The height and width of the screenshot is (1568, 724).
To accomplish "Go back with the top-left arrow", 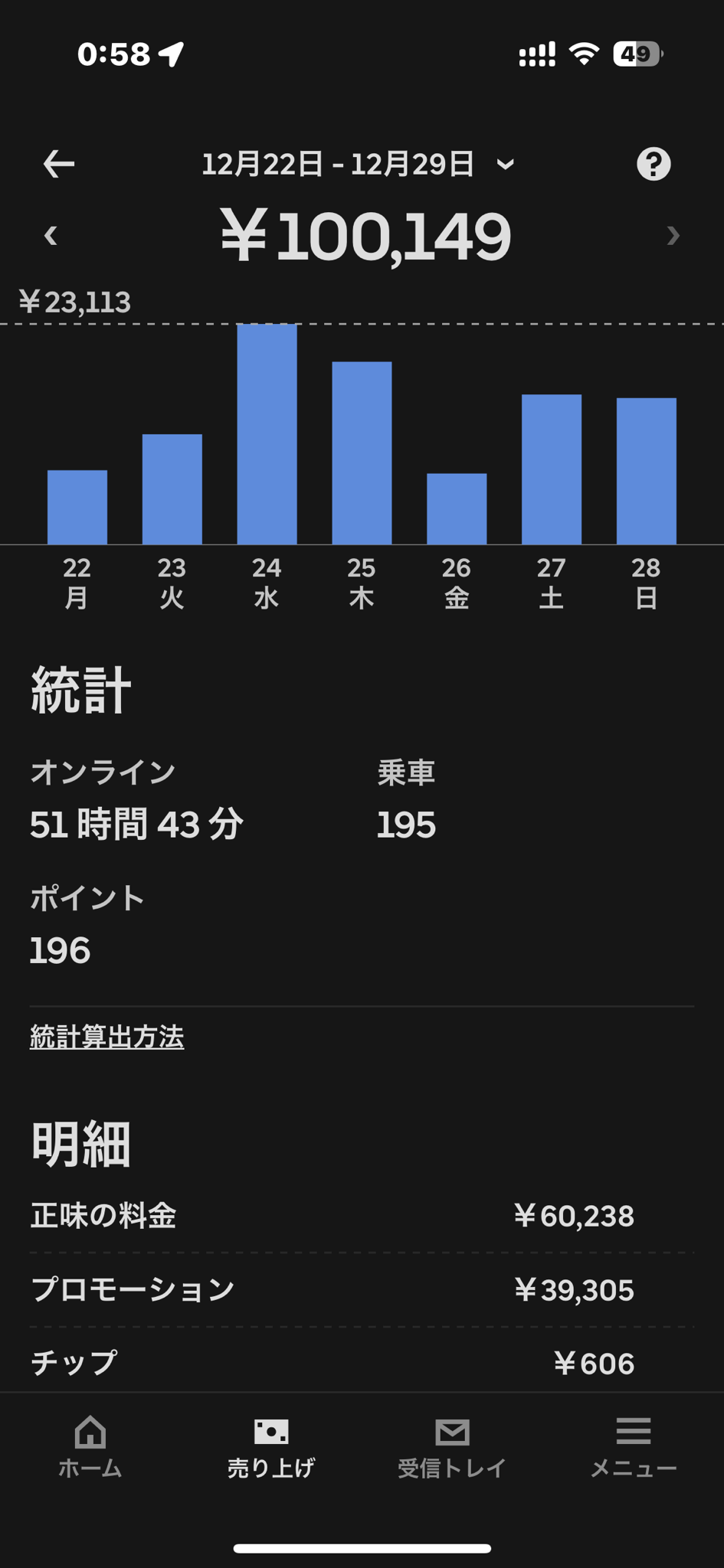I will pyautogui.click(x=58, y=164).
